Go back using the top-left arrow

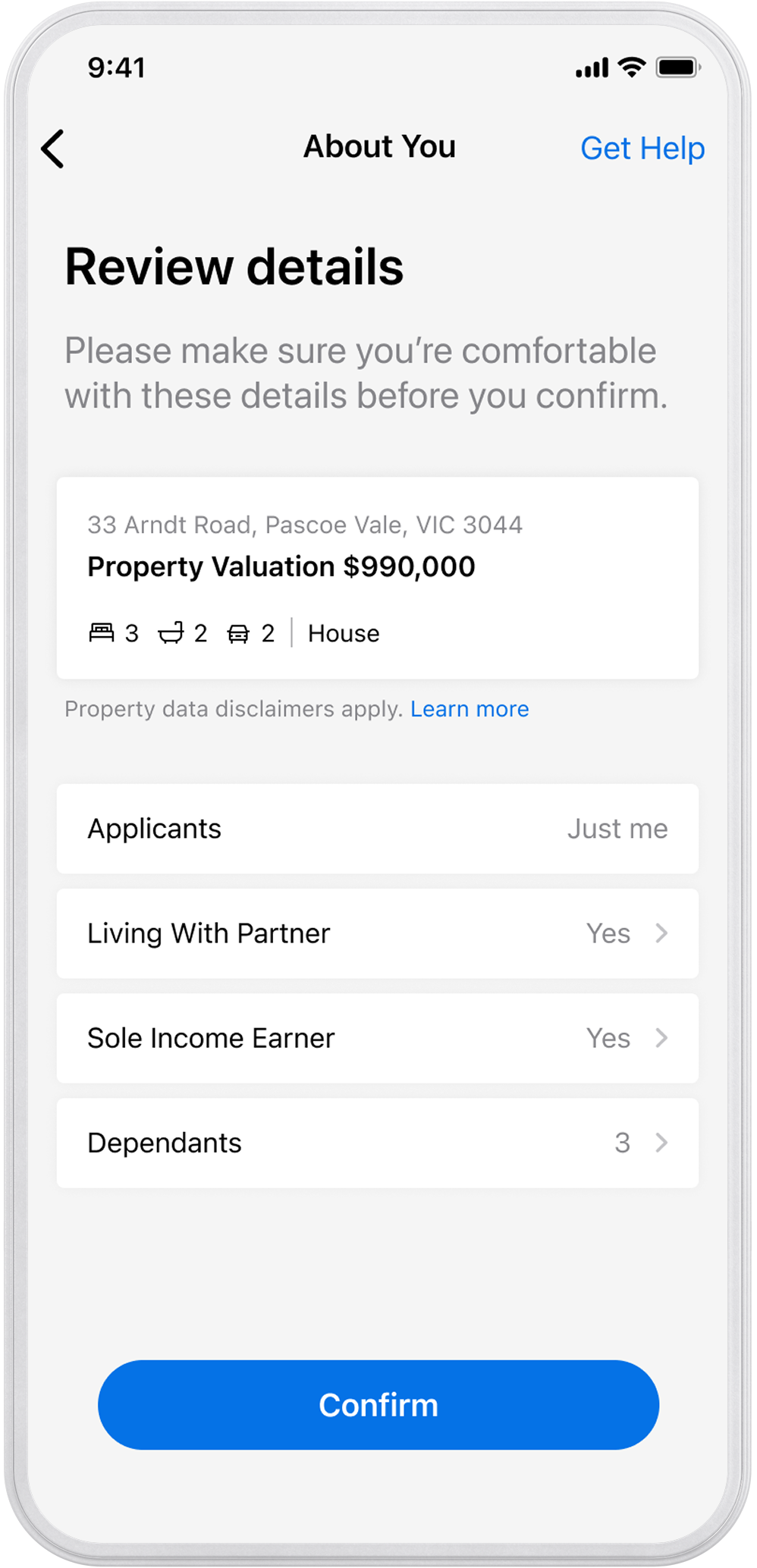(x=53, y=149)
